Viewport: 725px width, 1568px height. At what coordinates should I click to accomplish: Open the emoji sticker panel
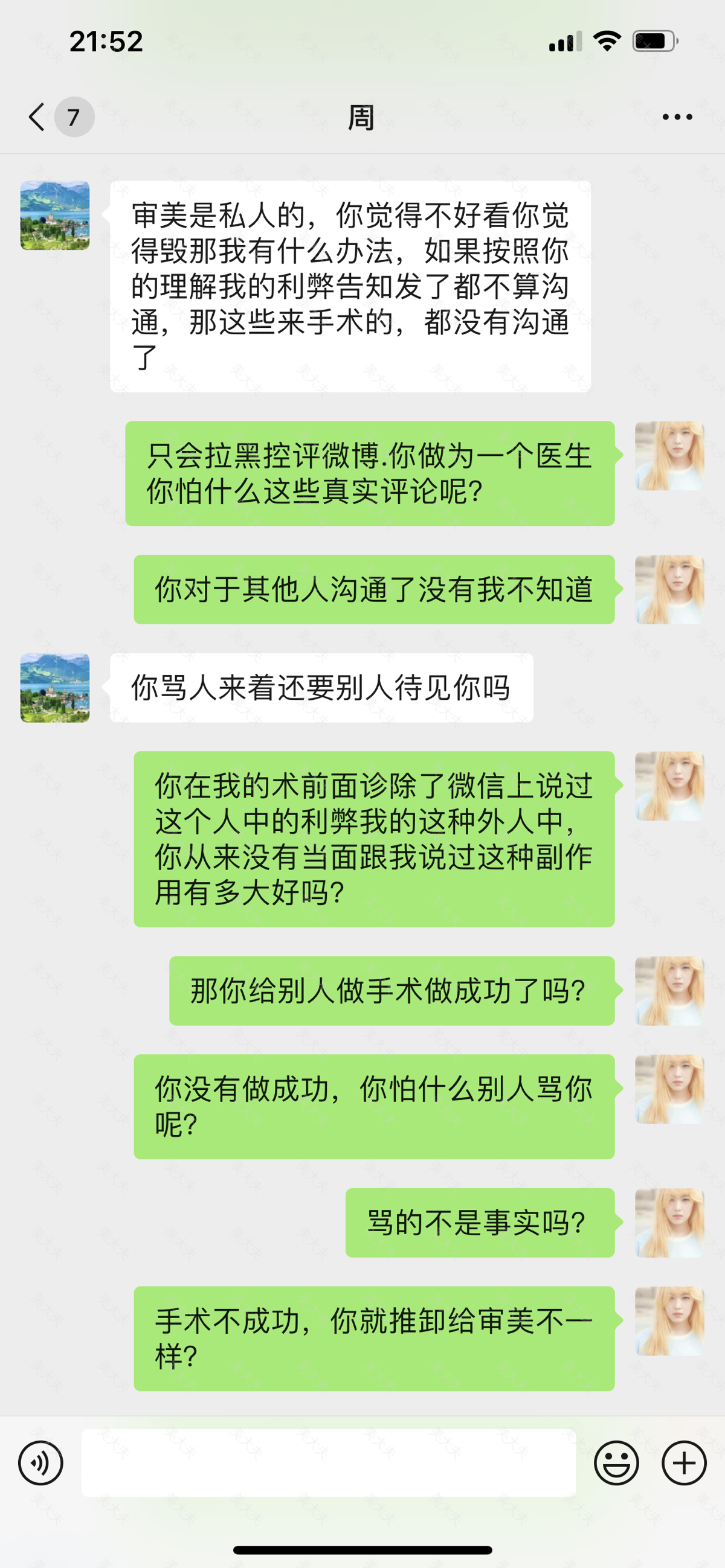pyautogui.click(x=616, y=1463)
